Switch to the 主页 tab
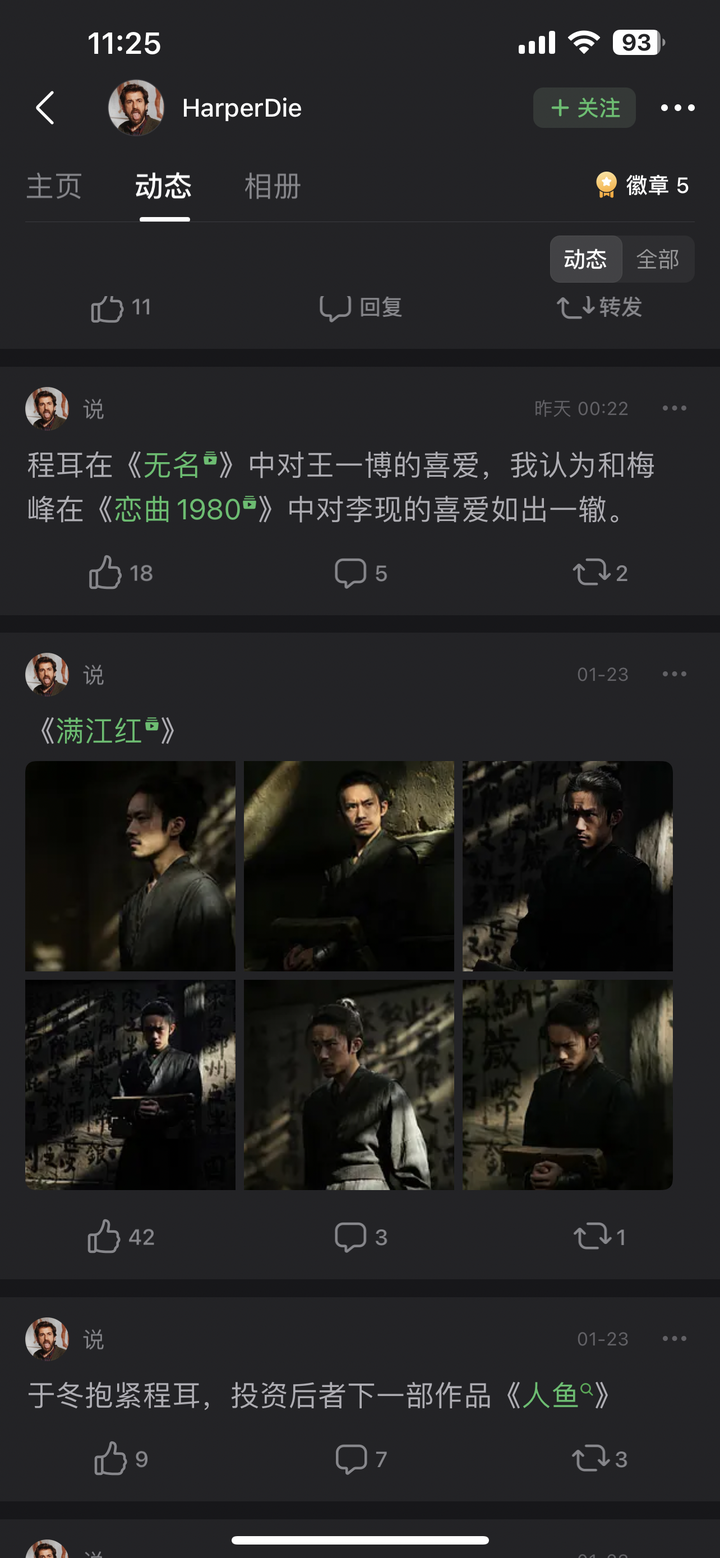This screenshot has height=1558, width=720. (54, 186)
